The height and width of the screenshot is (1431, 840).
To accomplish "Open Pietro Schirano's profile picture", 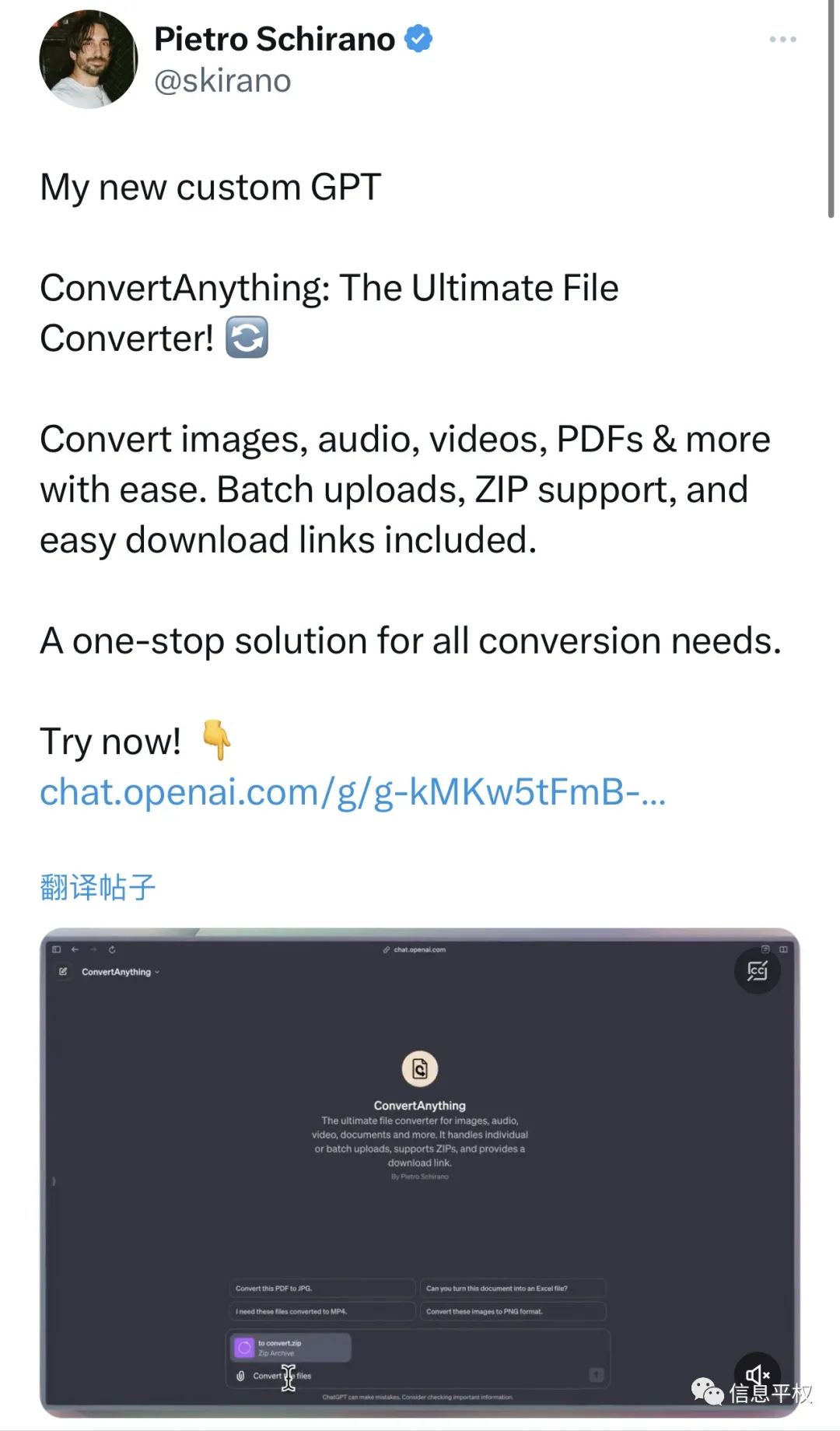I will coord(88,60).
